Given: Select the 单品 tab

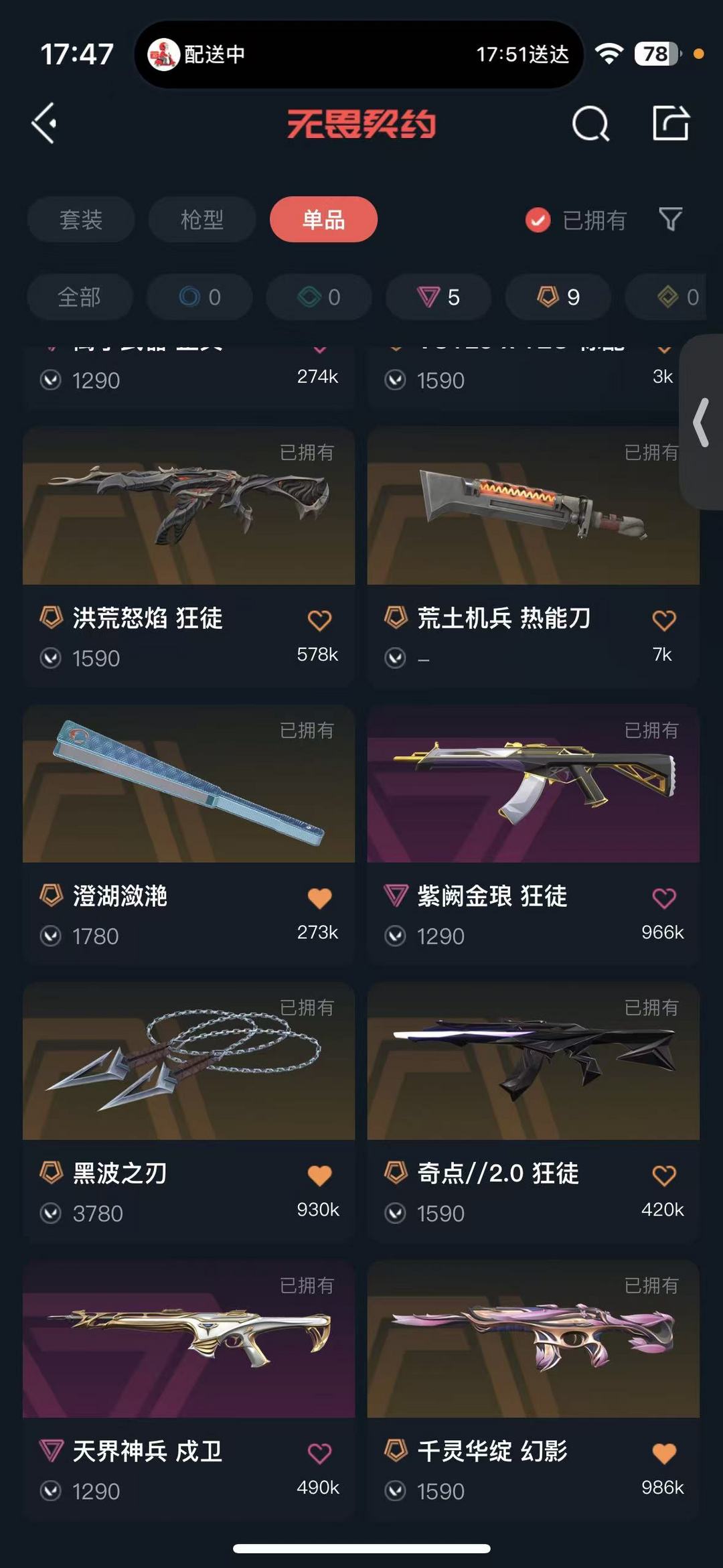Looking at the screenshot, I should point(323,219).
